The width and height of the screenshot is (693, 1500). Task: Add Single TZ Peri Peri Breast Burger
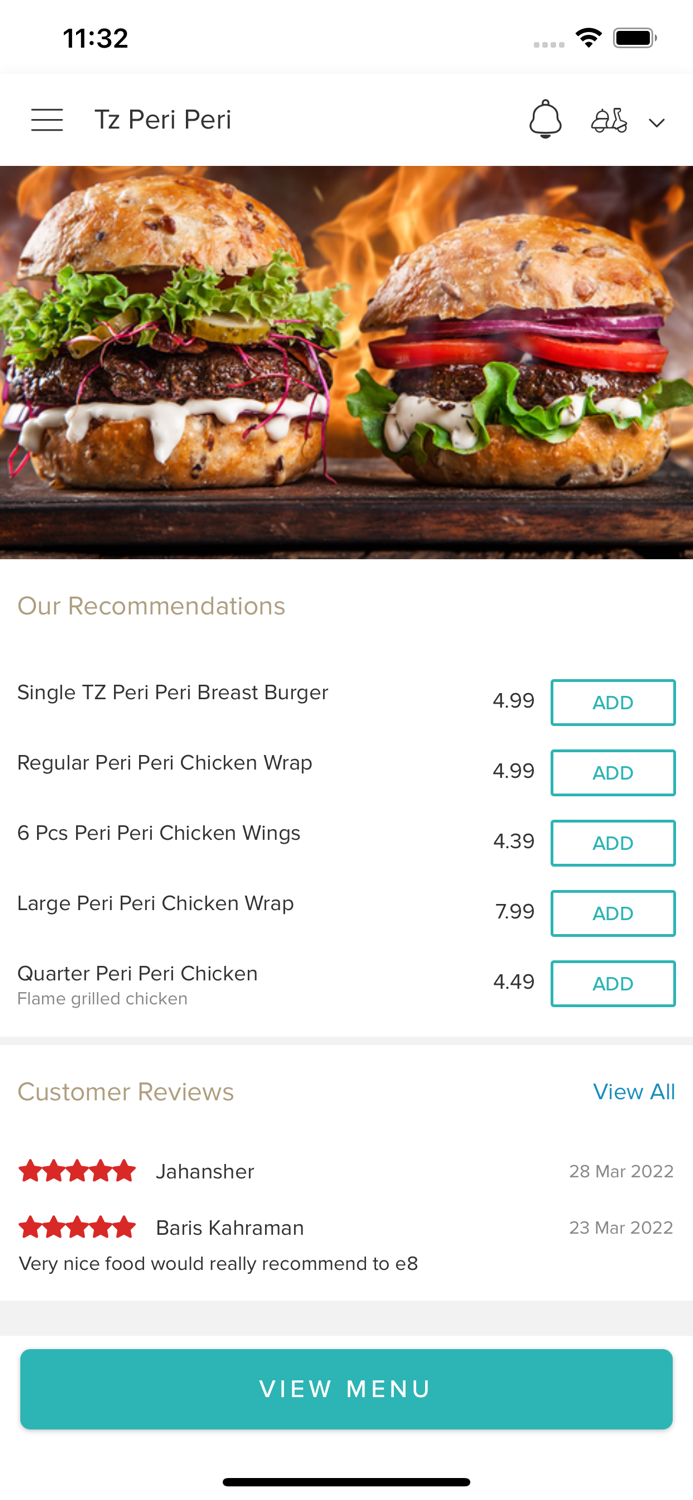coord(612,702)
